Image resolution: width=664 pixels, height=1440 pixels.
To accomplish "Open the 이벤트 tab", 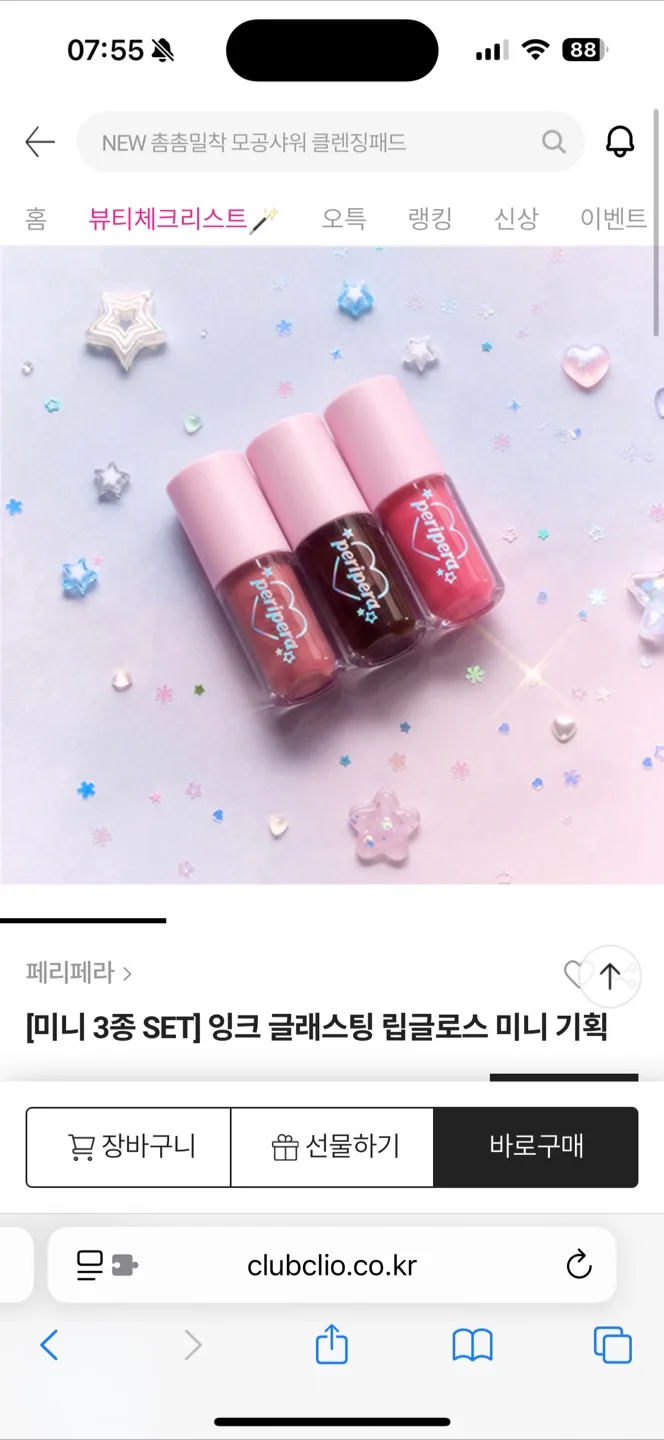I will pyautogui.click(x=612, y=218).
